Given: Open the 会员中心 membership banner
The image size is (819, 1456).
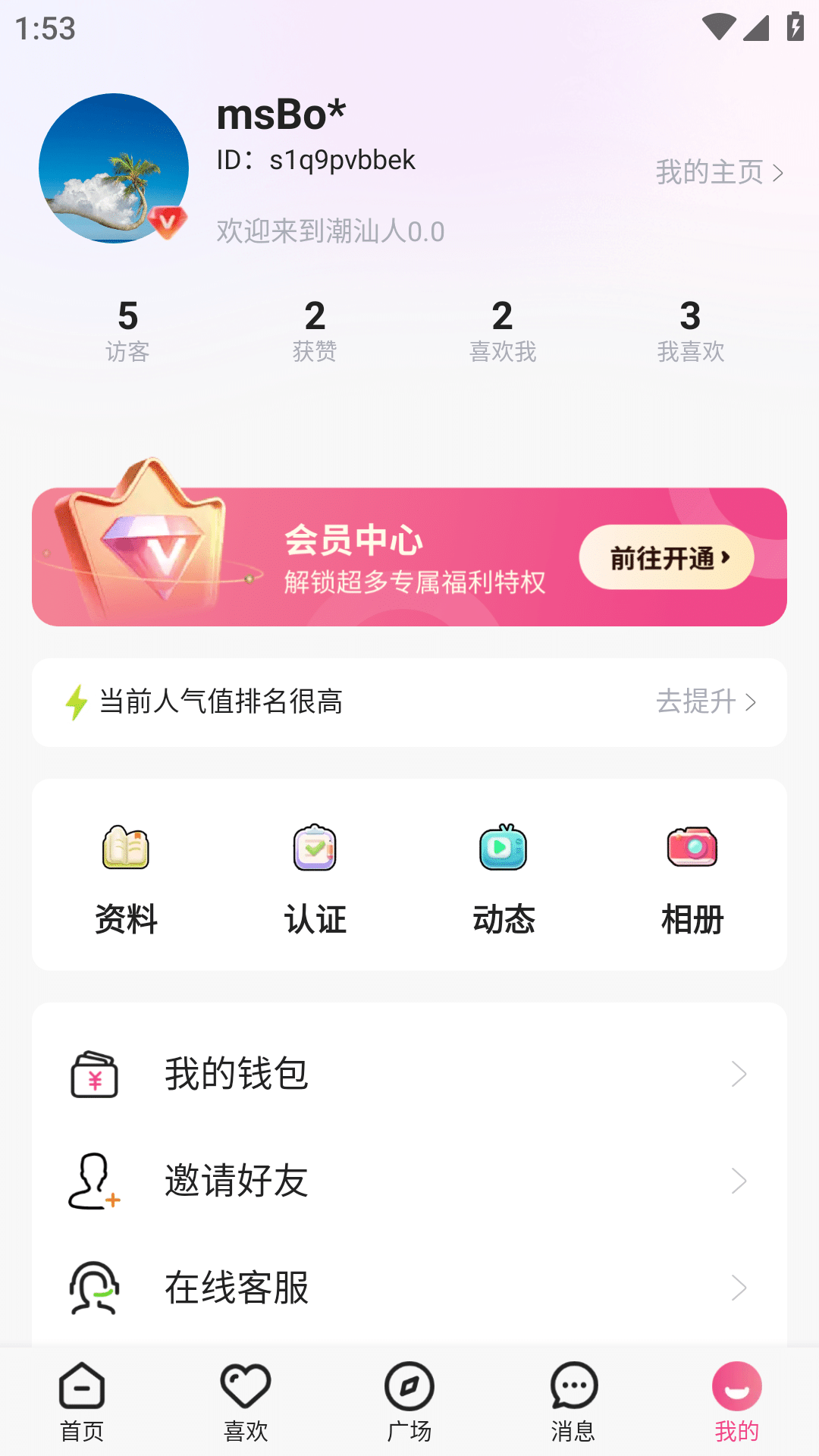Looking at the screenshot, I should 409,557.
